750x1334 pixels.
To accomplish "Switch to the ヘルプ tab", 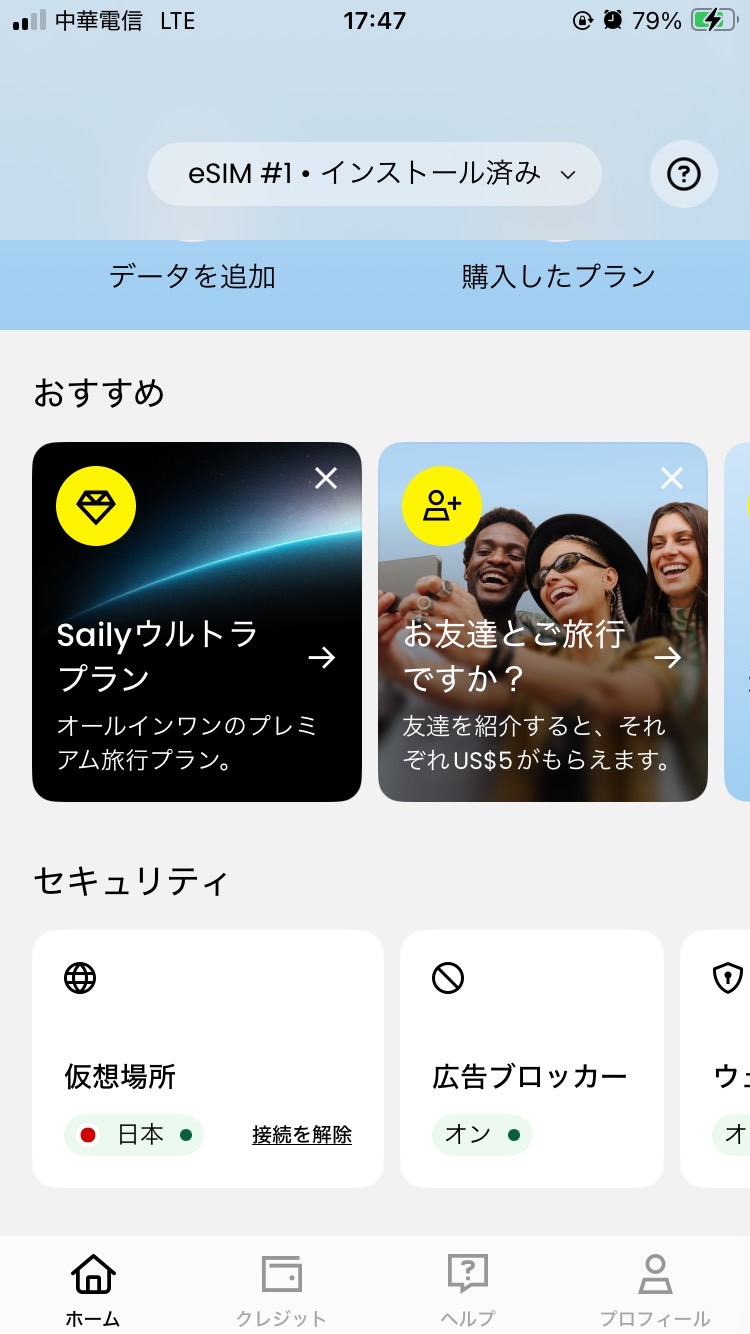I will point(467,1290).
